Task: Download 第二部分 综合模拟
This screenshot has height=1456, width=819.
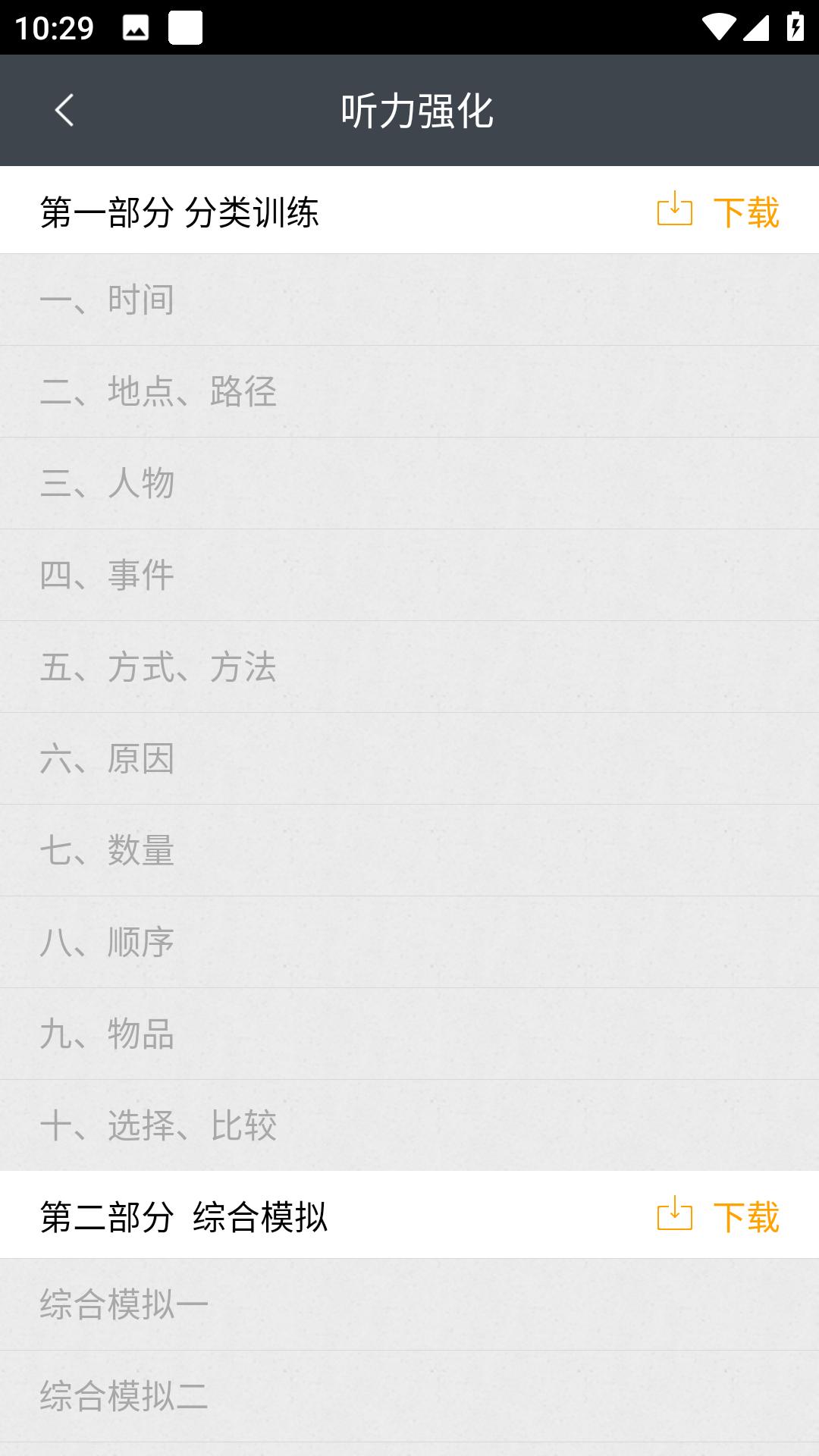Action: pyautogui.click(x=718, y=1216)
